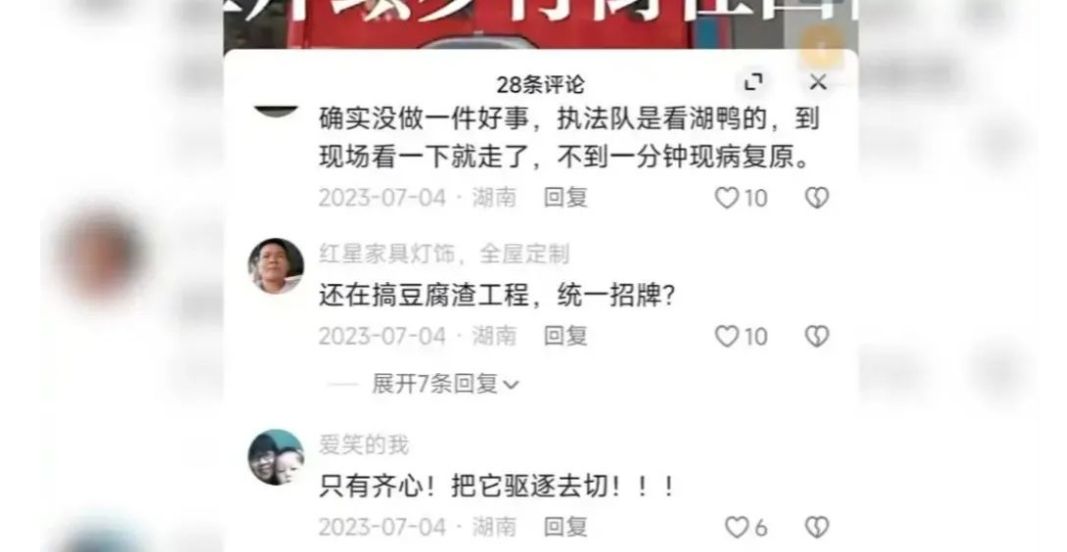Like the 豆腐渣工程 comment

[727, 336]
